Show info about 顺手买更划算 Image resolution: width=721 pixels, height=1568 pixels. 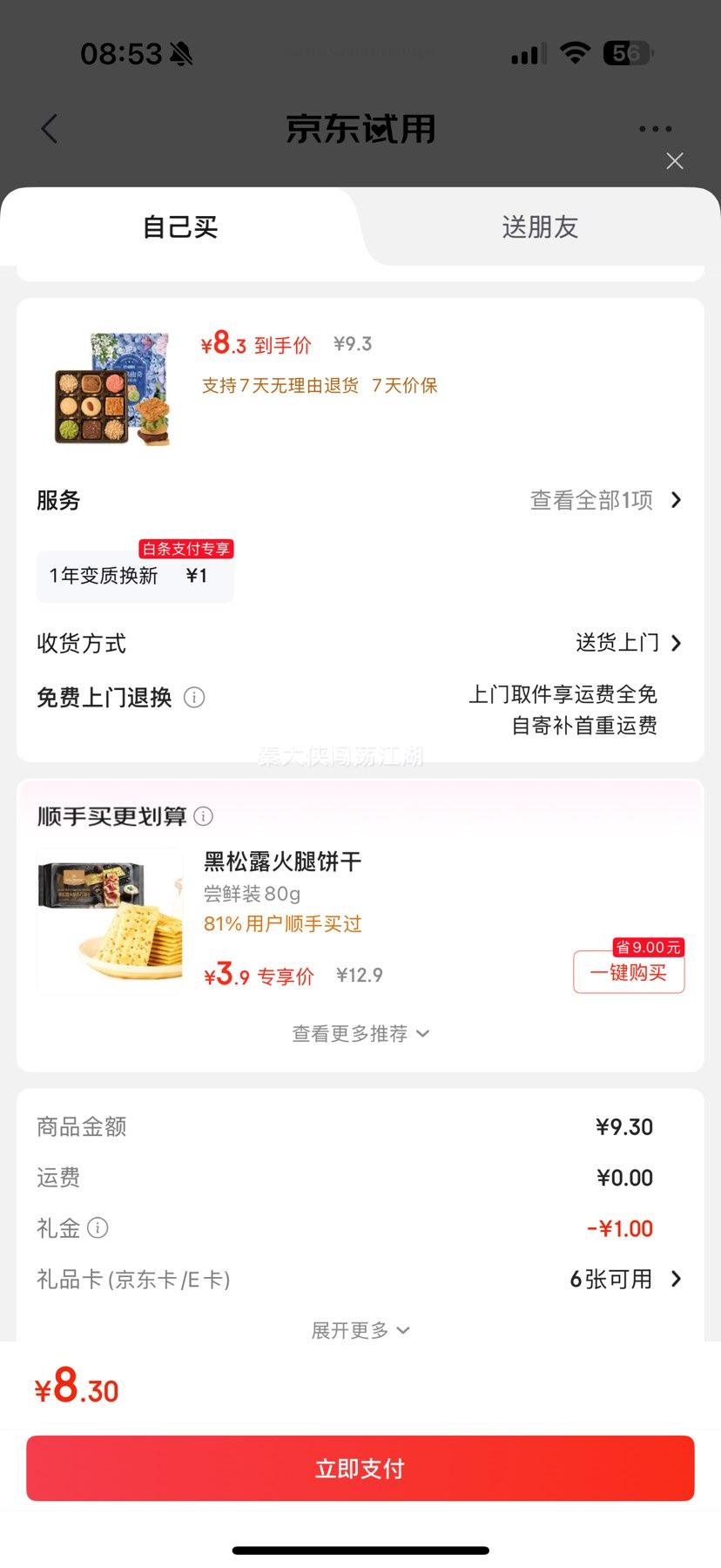click(x=203, y=816)
